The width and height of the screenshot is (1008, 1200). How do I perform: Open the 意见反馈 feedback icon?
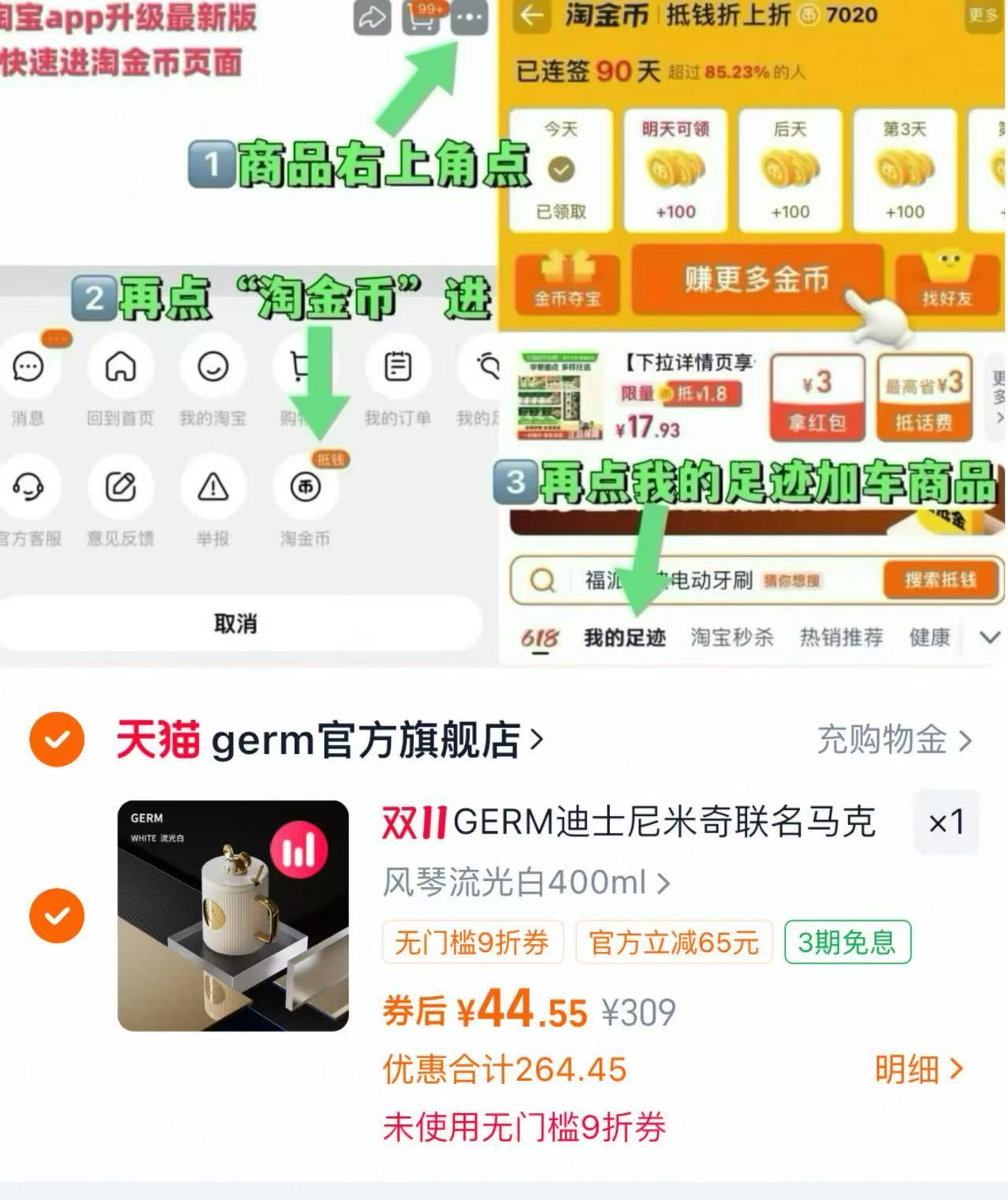point(120,486)
